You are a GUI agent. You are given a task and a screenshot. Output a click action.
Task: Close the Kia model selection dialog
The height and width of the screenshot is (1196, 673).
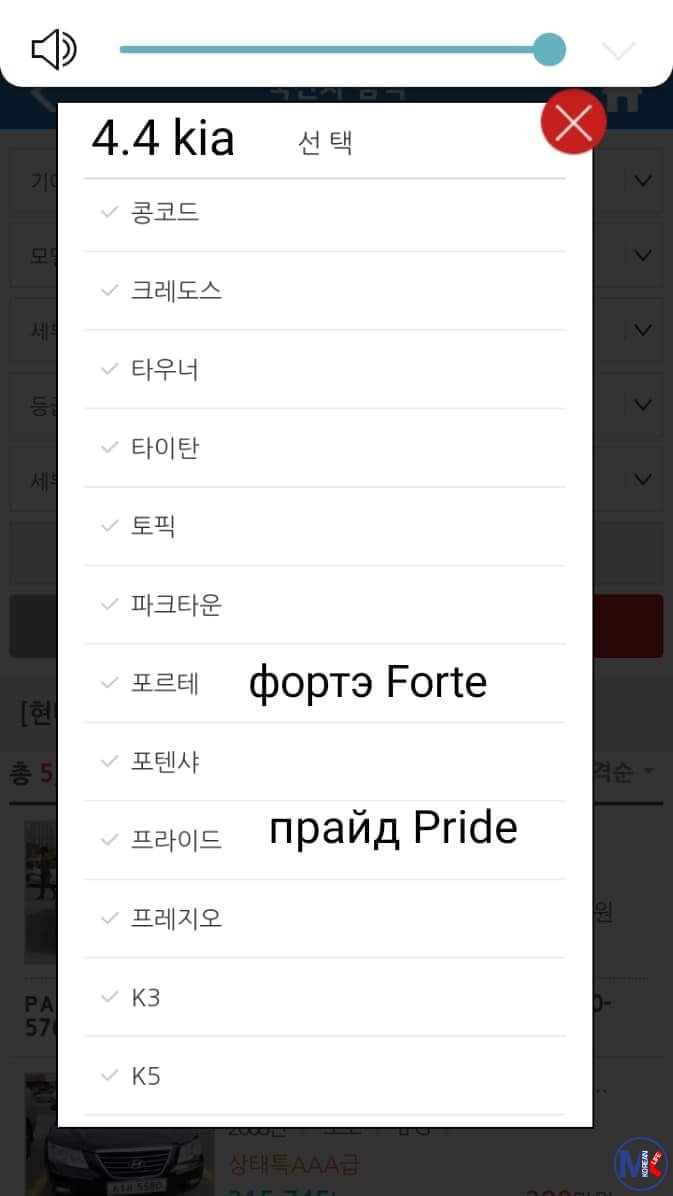(x=573, y=123)
